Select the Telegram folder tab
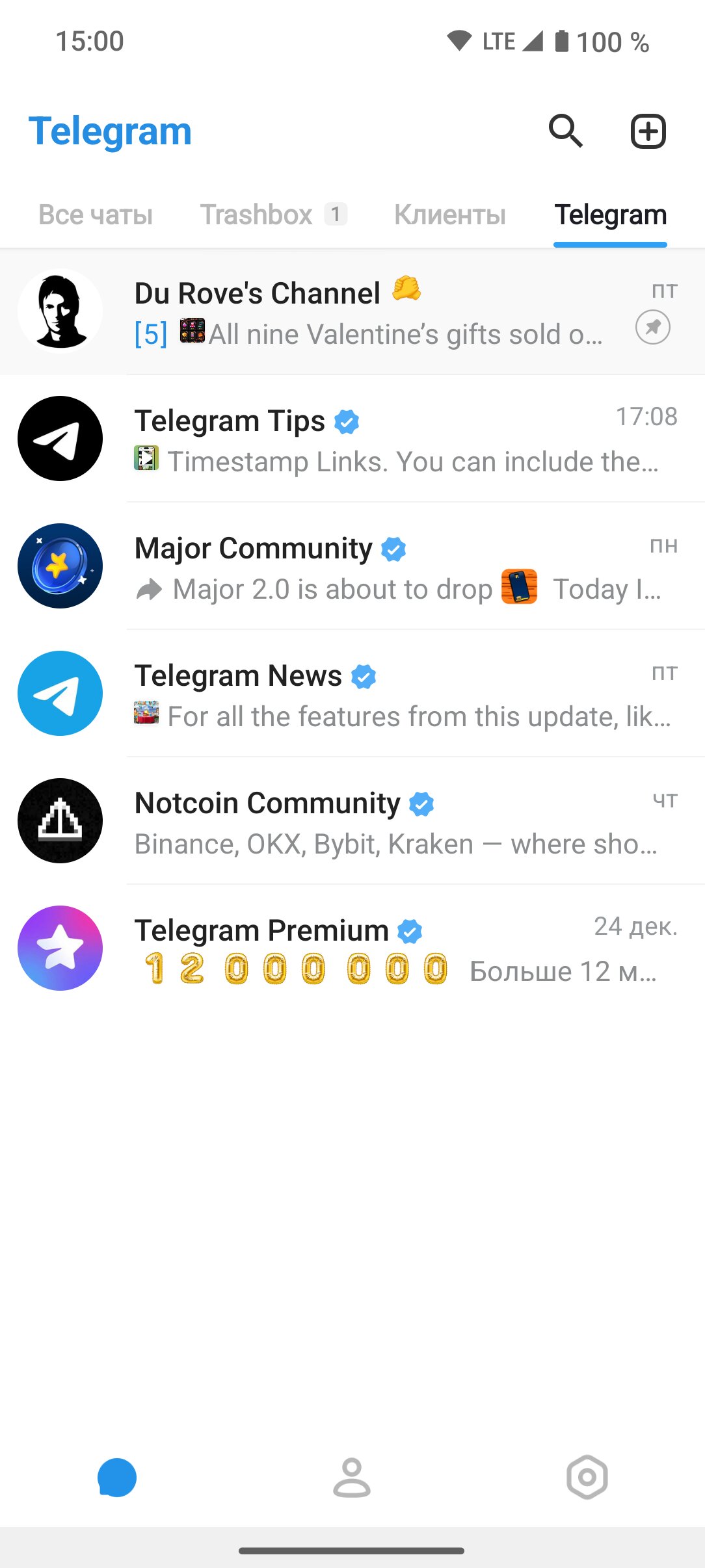 click(x=610, y=215)
